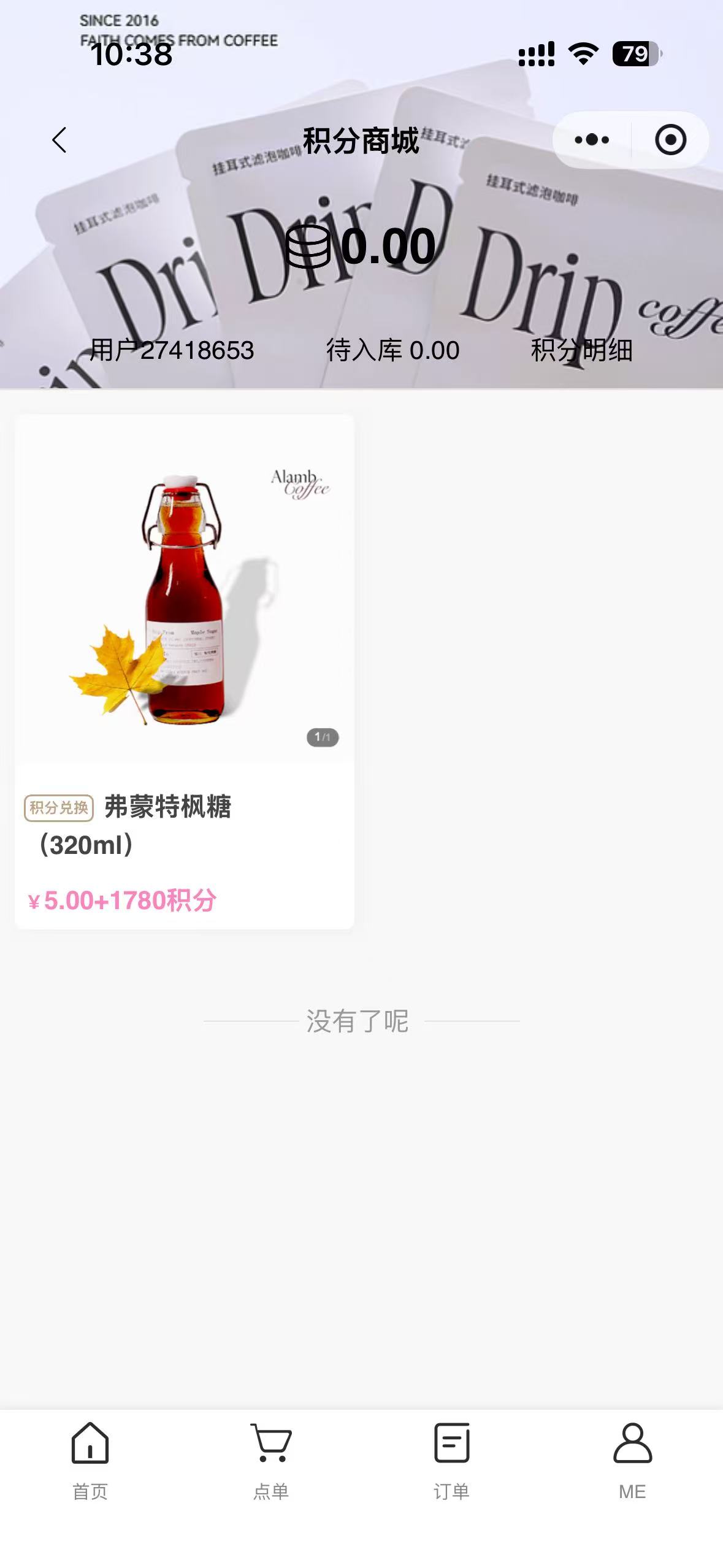Switch to the 首页 tab

point(90,1461)
